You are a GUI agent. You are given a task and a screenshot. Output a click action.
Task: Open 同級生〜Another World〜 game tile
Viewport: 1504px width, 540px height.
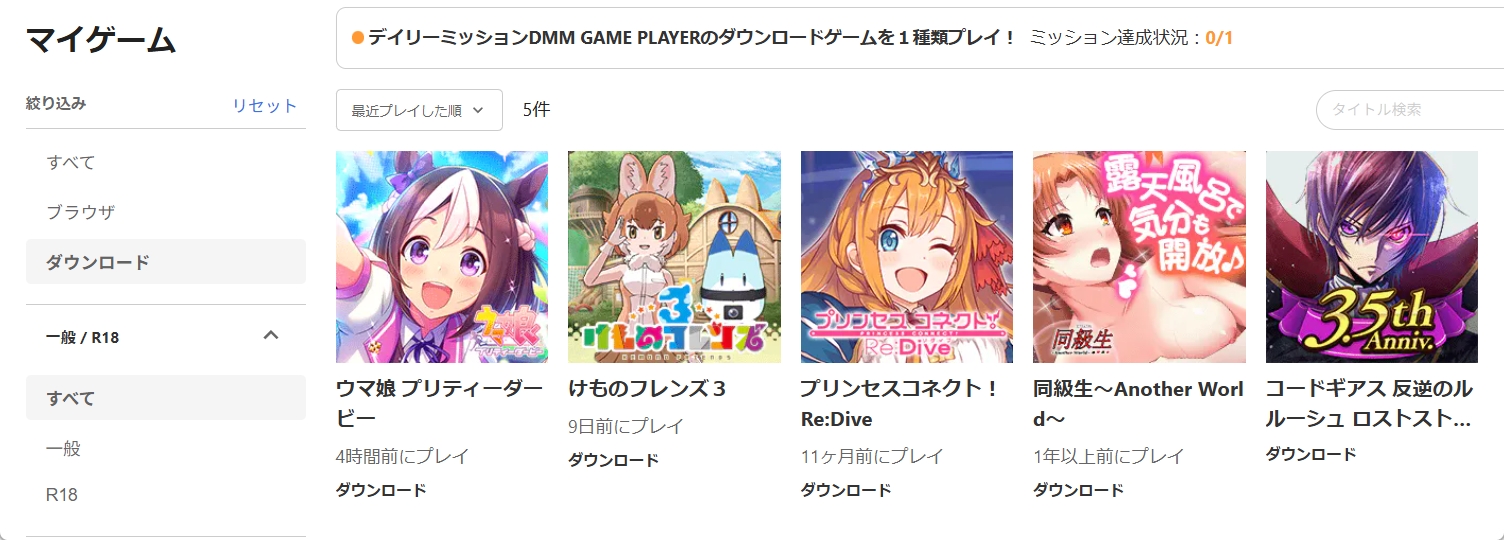tap(1139, 257)
